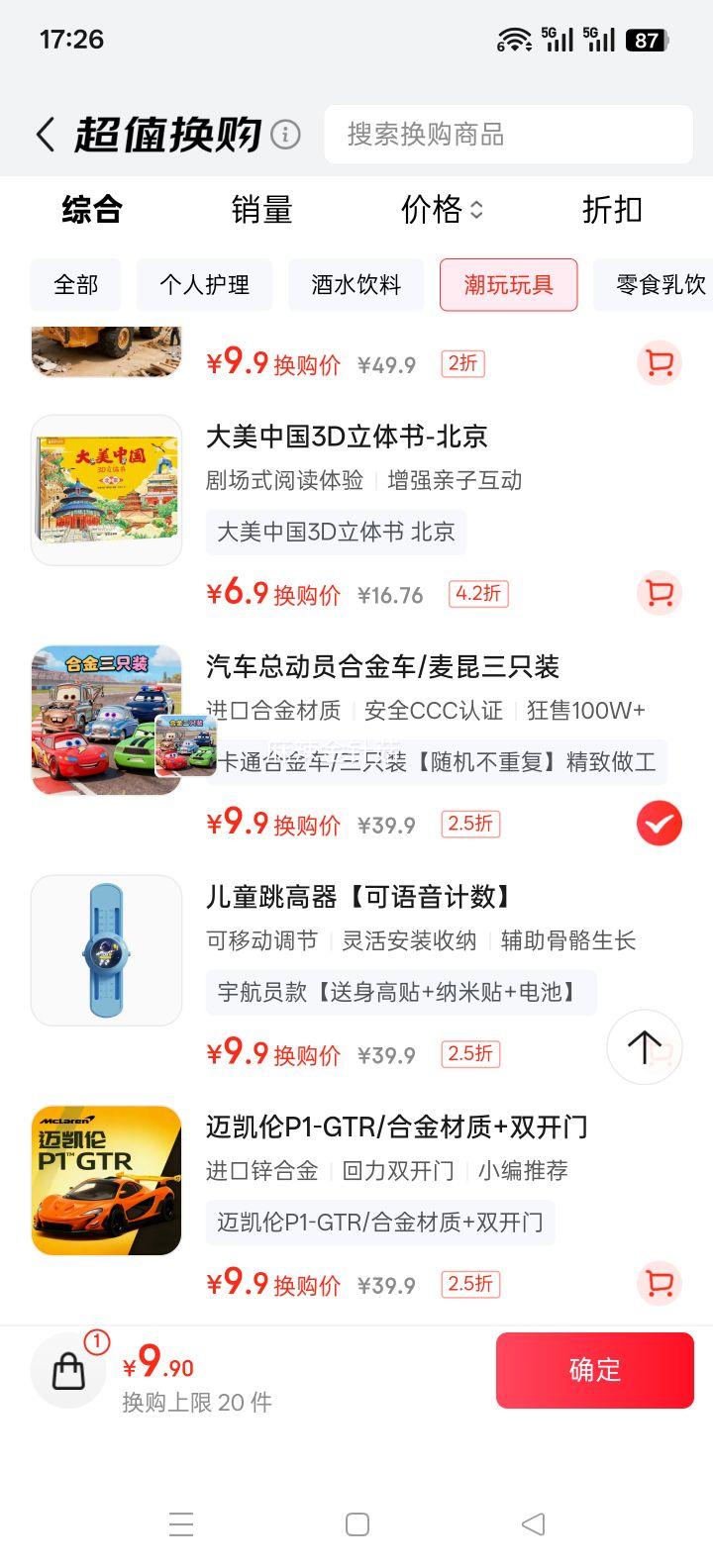Filter by 酒水饮料 category
This screenshot has width=713, height=1568.
356,285
